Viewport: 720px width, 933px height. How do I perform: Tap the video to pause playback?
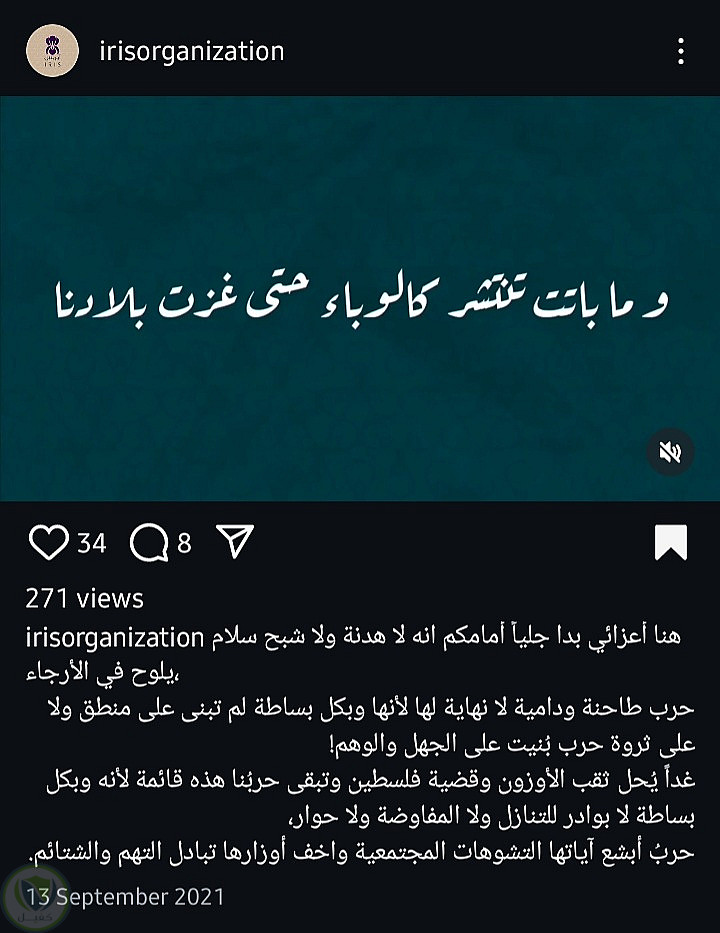tap(360, 300)
